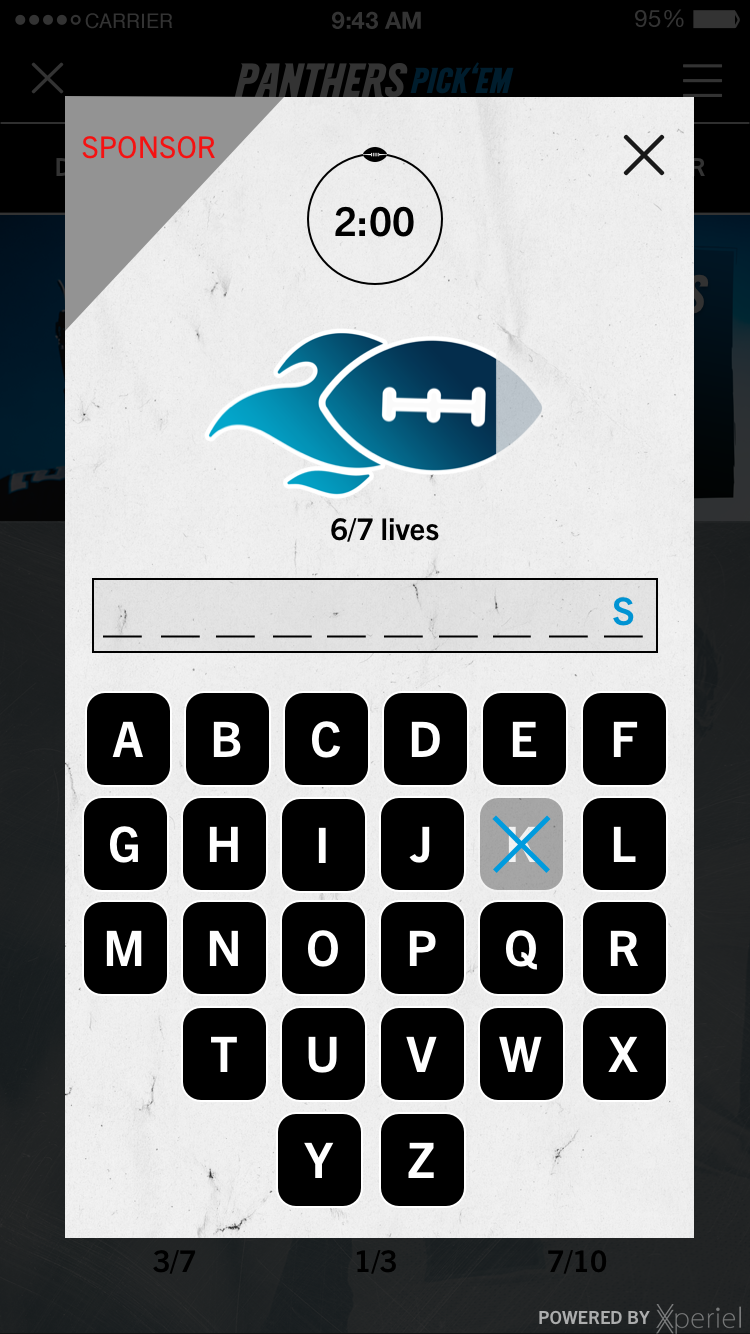Guess the letter A
Viewport: 750px width, 1334px height.
point(128,739)
